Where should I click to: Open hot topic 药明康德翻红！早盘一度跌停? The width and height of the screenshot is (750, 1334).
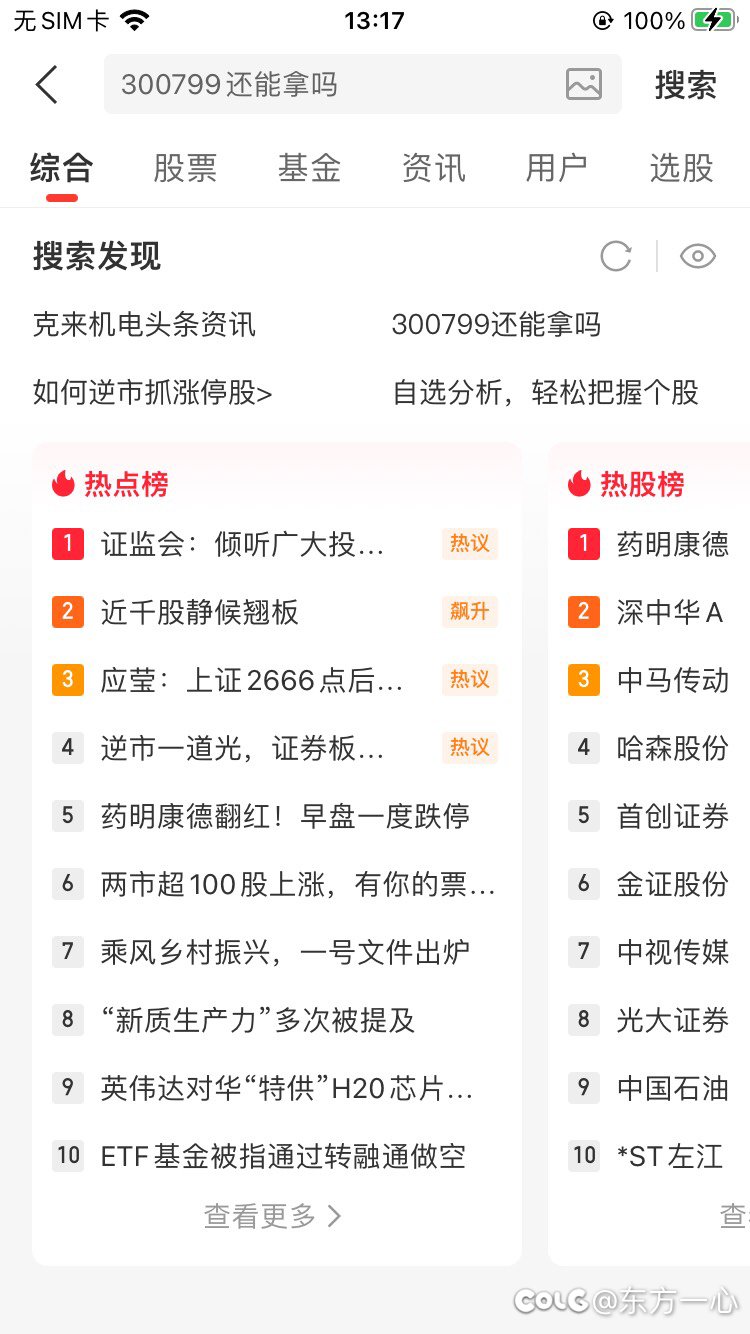285,816
